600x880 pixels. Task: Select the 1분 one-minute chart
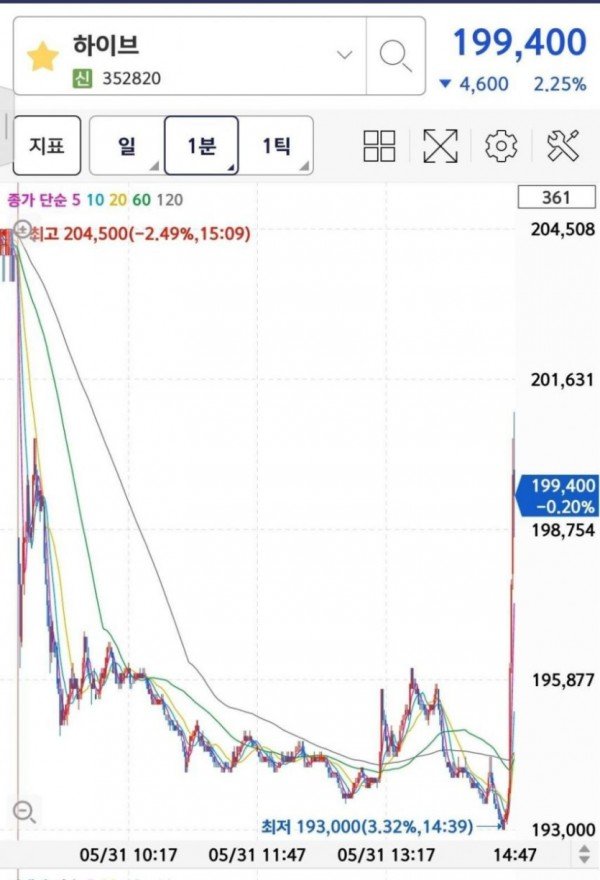201,146
